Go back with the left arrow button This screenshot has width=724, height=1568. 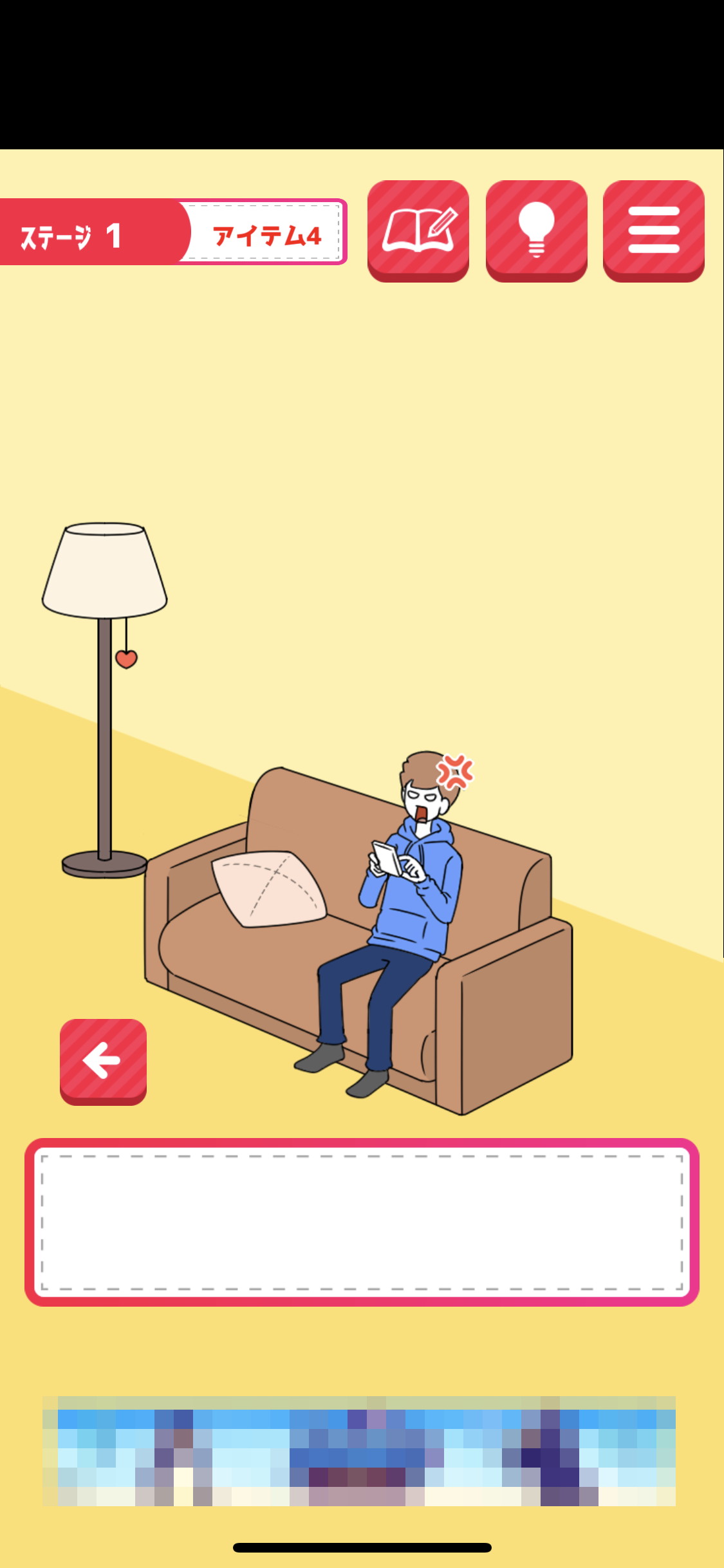[x=103, y=1062]
